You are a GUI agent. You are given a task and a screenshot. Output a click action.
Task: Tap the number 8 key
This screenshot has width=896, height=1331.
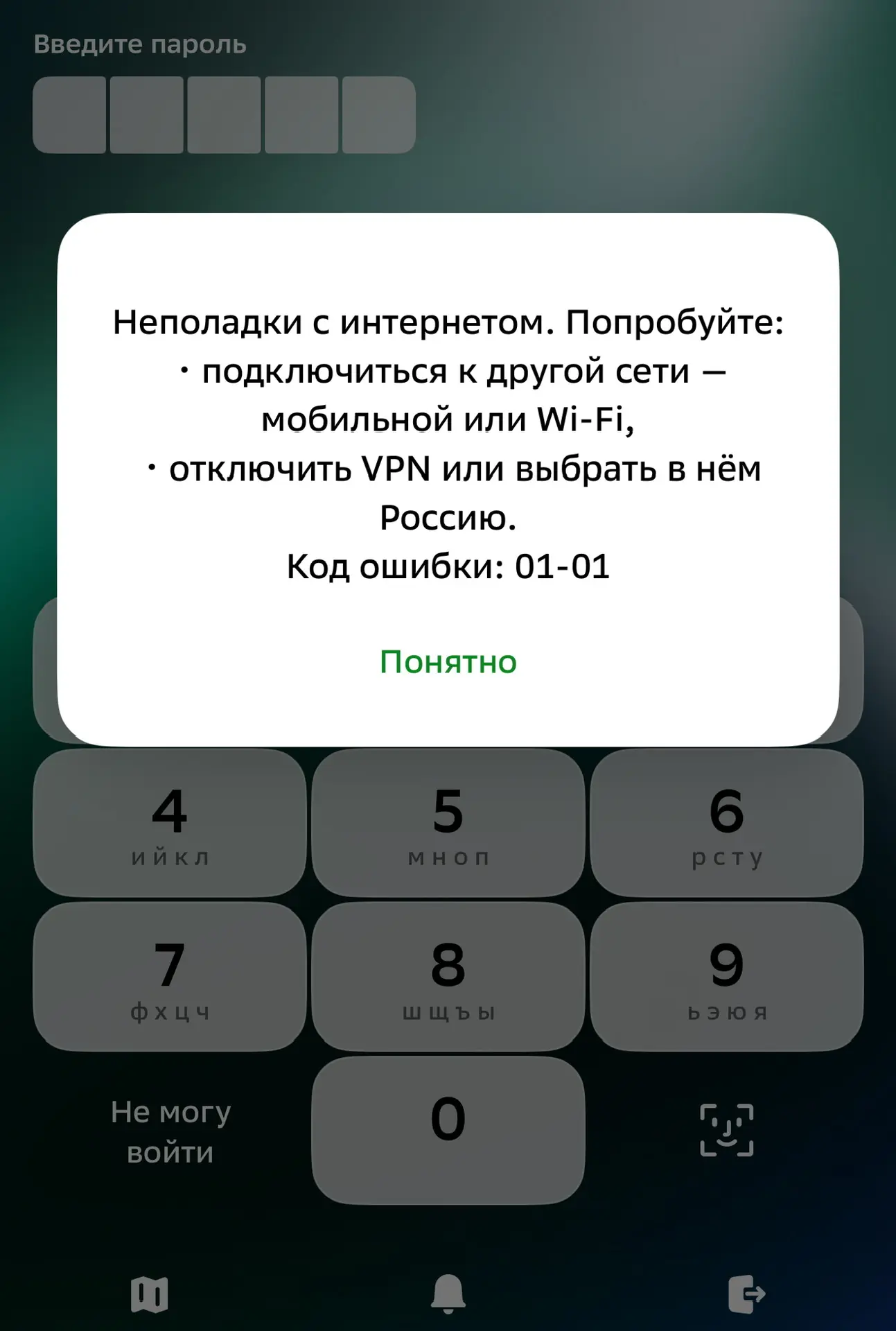448,977
